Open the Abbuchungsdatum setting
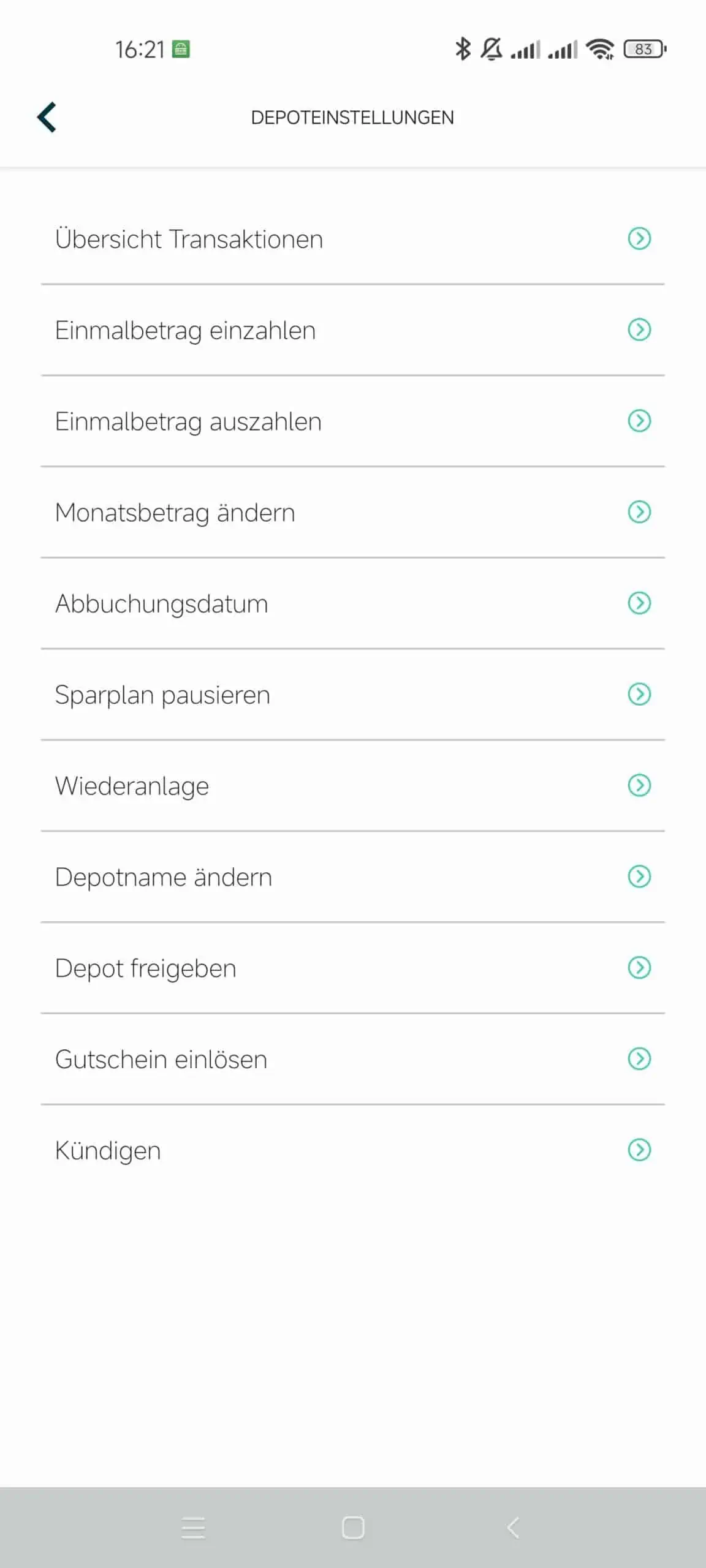This screenshot has height=1568, width=706. [353, 604]
